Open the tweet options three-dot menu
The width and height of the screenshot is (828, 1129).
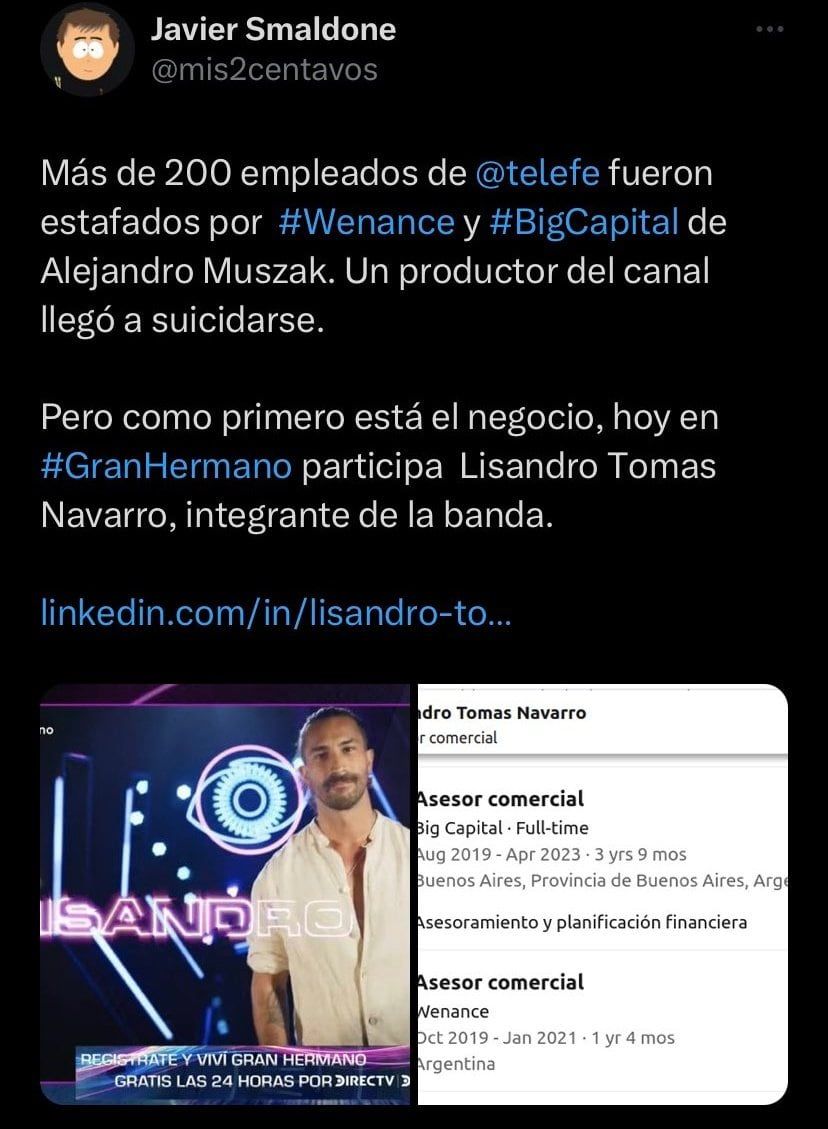769,27
